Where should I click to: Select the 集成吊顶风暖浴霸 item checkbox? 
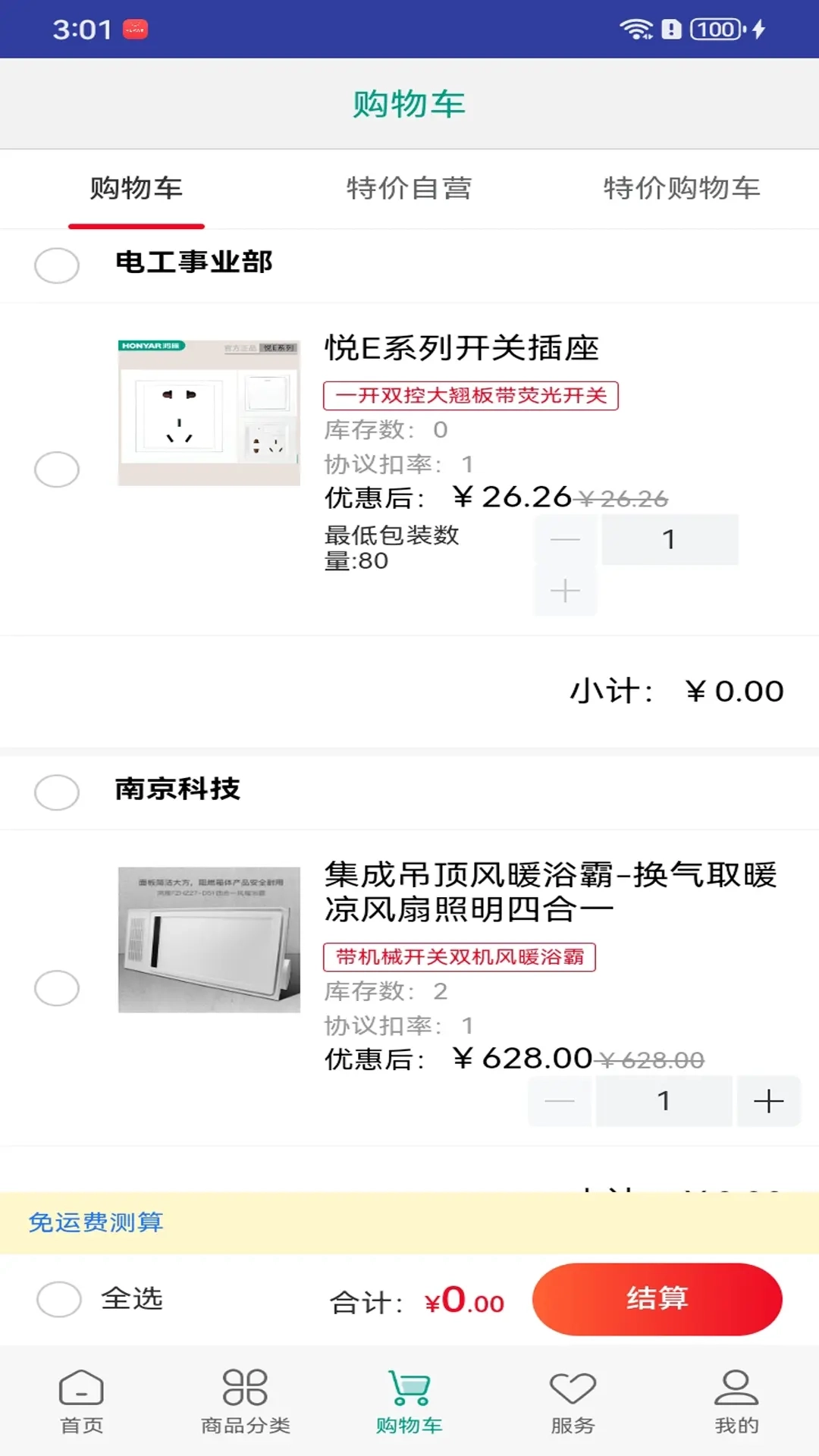point(57,987)
